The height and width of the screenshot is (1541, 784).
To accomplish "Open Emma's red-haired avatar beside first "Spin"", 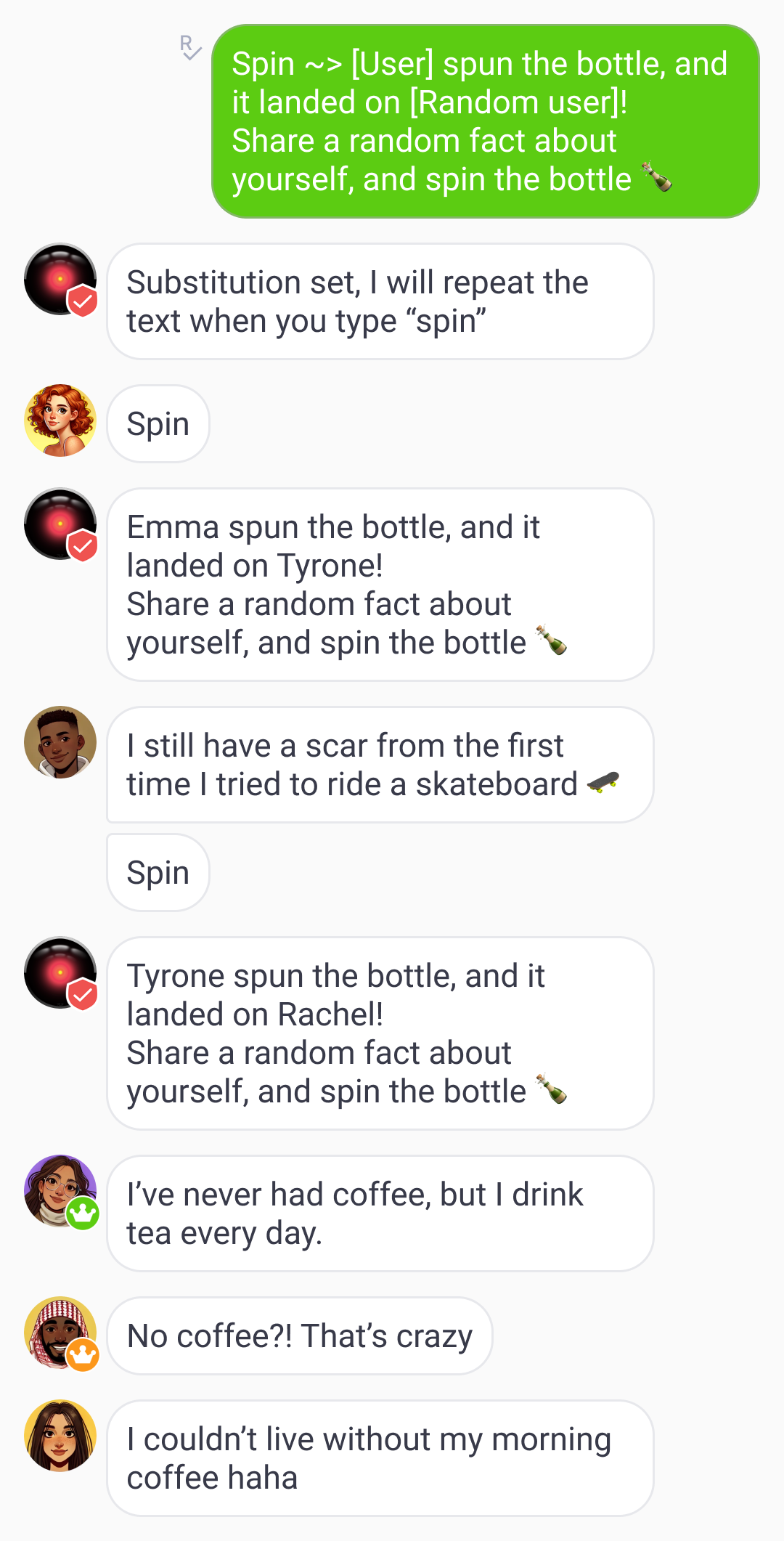I will (60, 420).
